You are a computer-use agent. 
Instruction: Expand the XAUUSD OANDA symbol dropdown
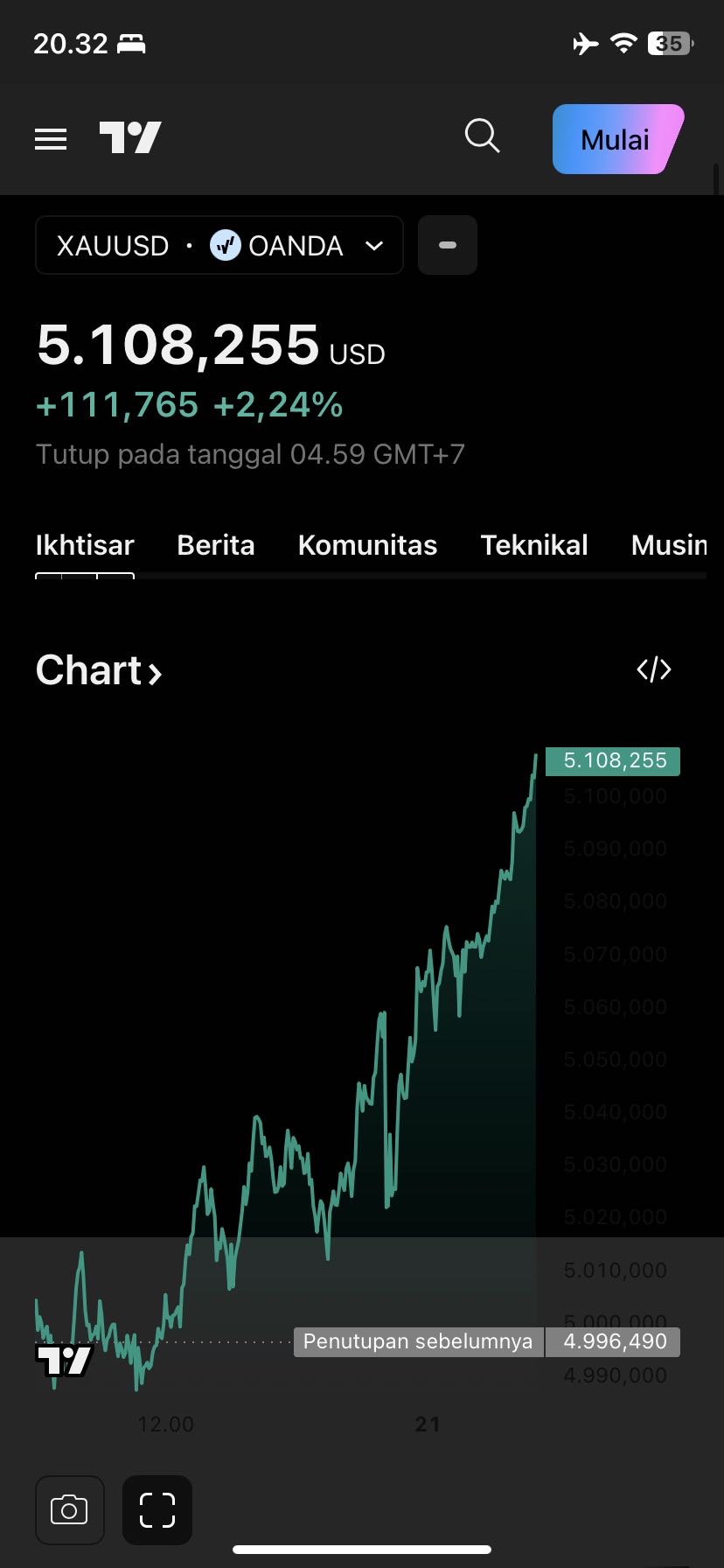(x=219, y=246)
